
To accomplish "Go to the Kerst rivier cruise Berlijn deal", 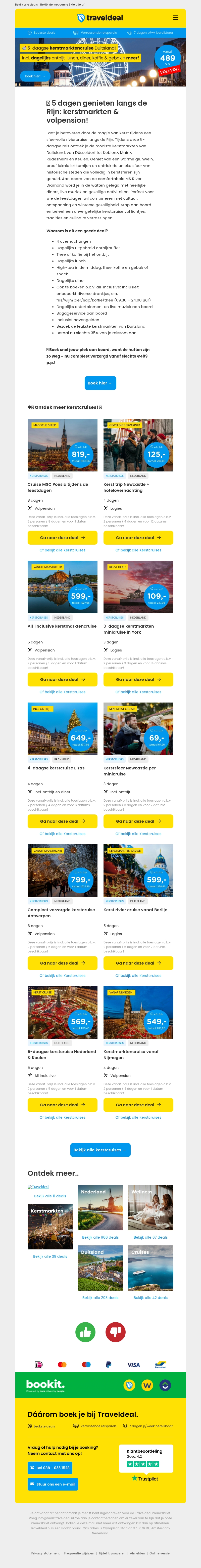I will 138,963.
